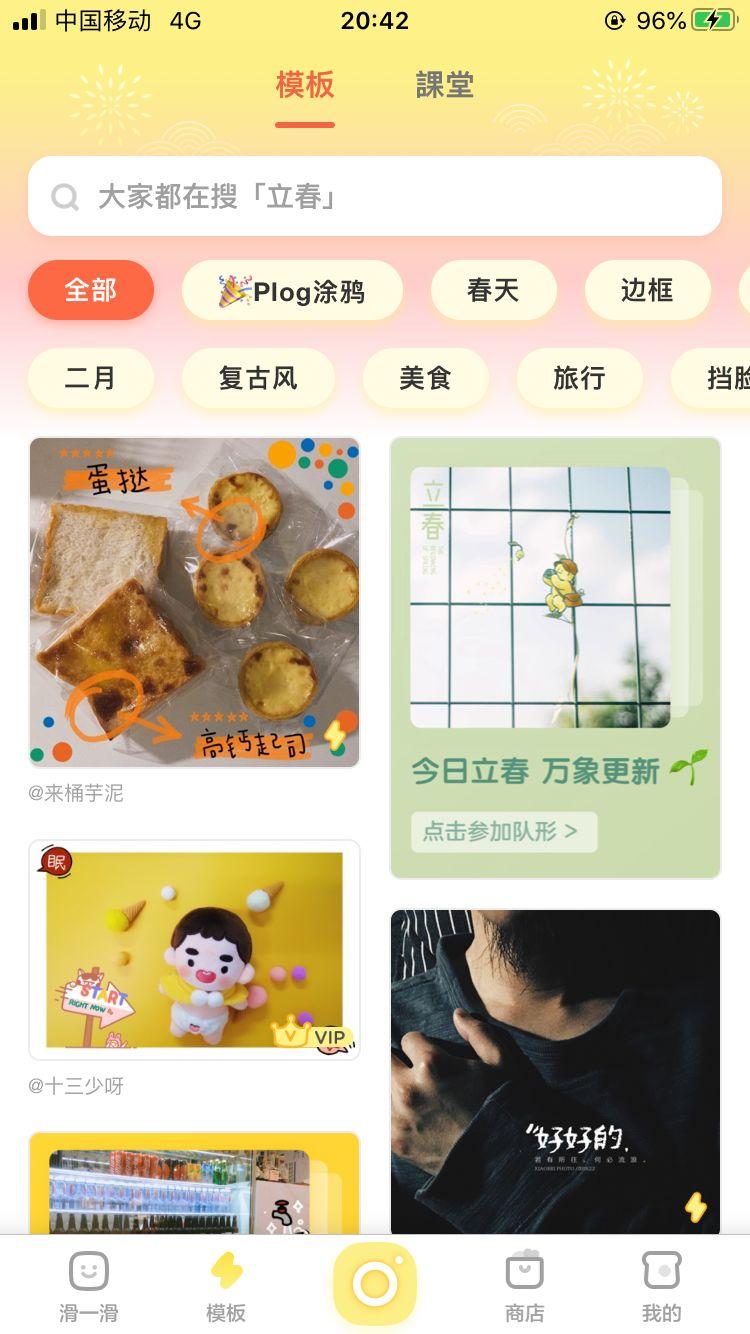The height and width of the screenshot is (1334, 750).
Task: Select the 边框 chip
Action: coord(647,290)
